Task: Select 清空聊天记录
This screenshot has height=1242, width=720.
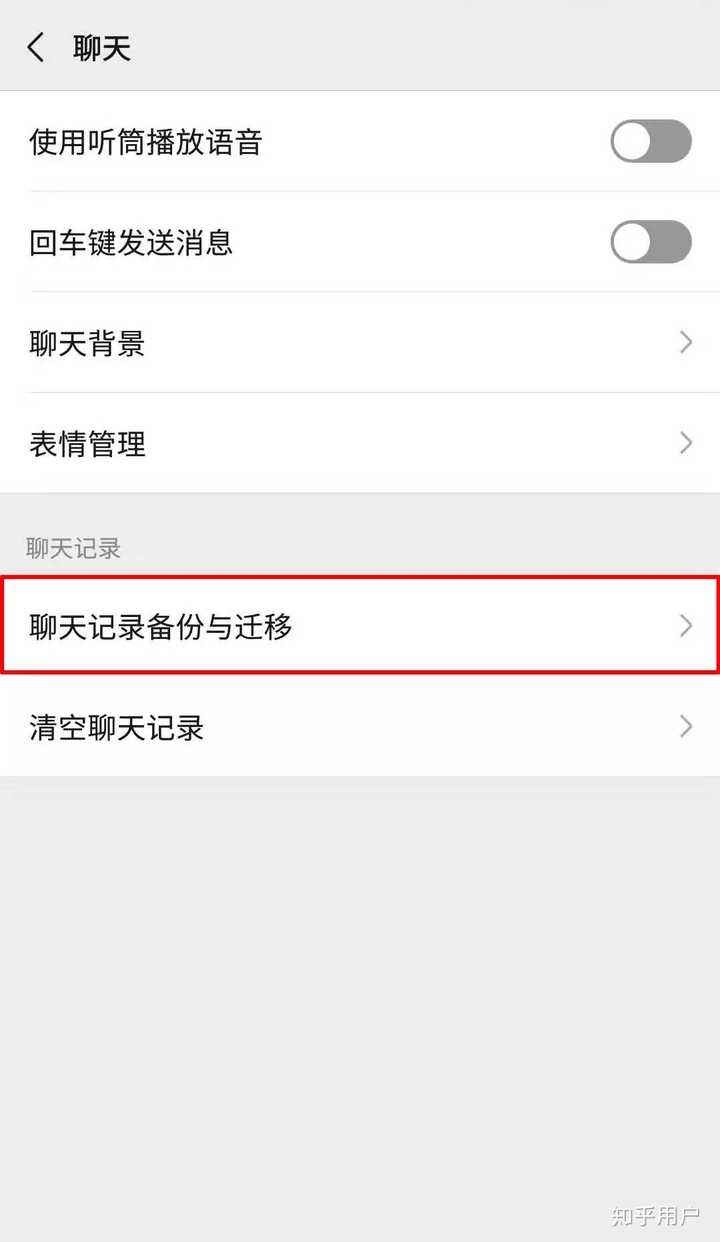Action: (360, 727)
